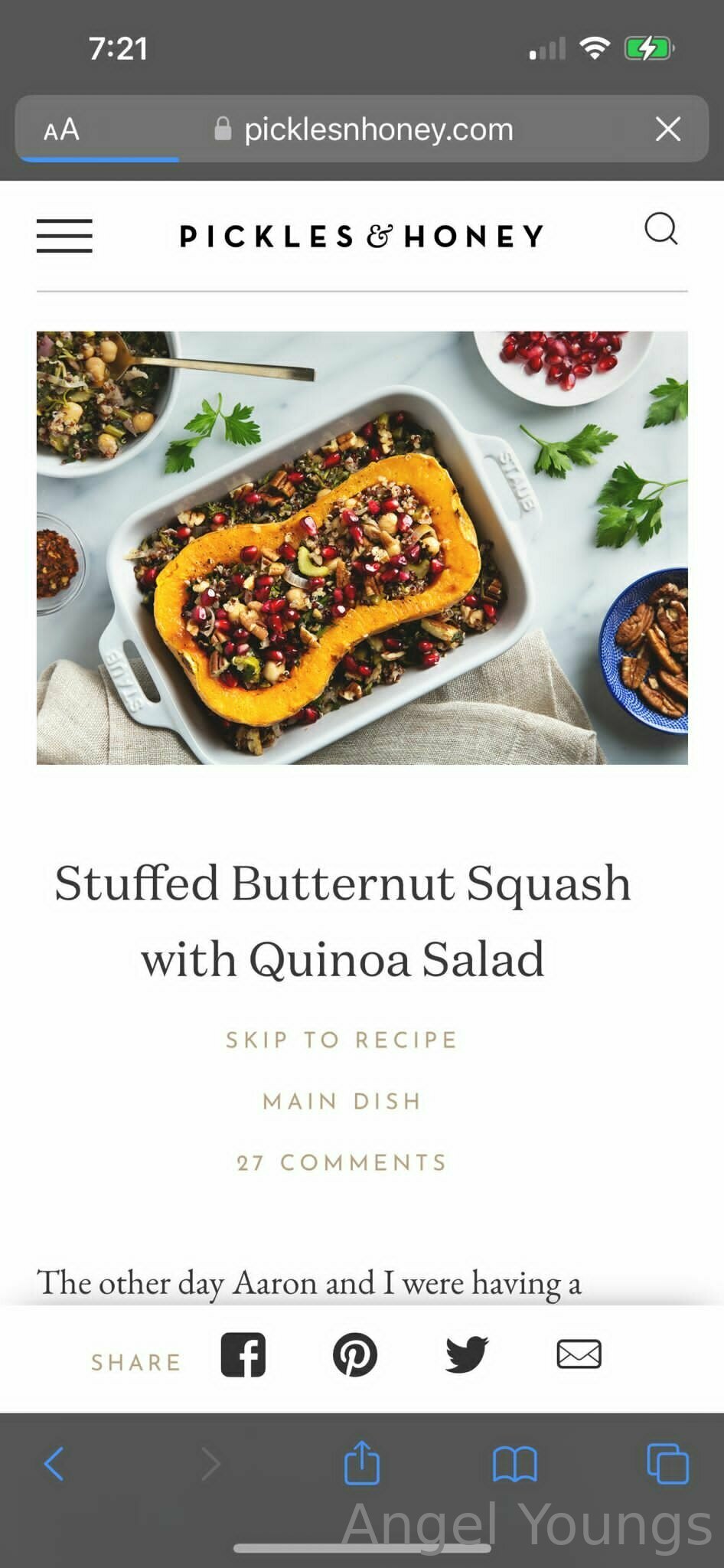Share recipe on Twitter

click(467, 1354)
